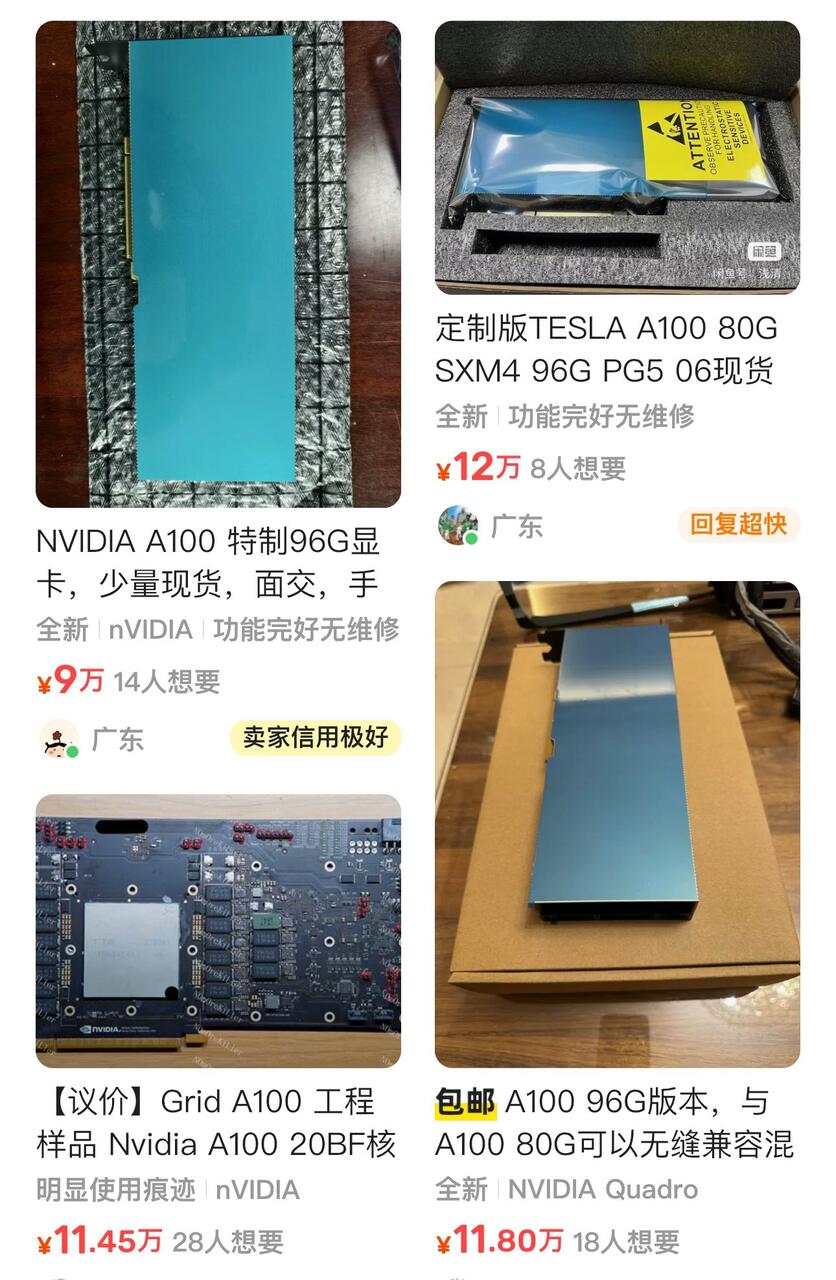The width and height of the screenshot is (836, 1280).
Task: Open the 定制版TESLA A100 80G SXM4 listing
Action: tap(617, 157)
